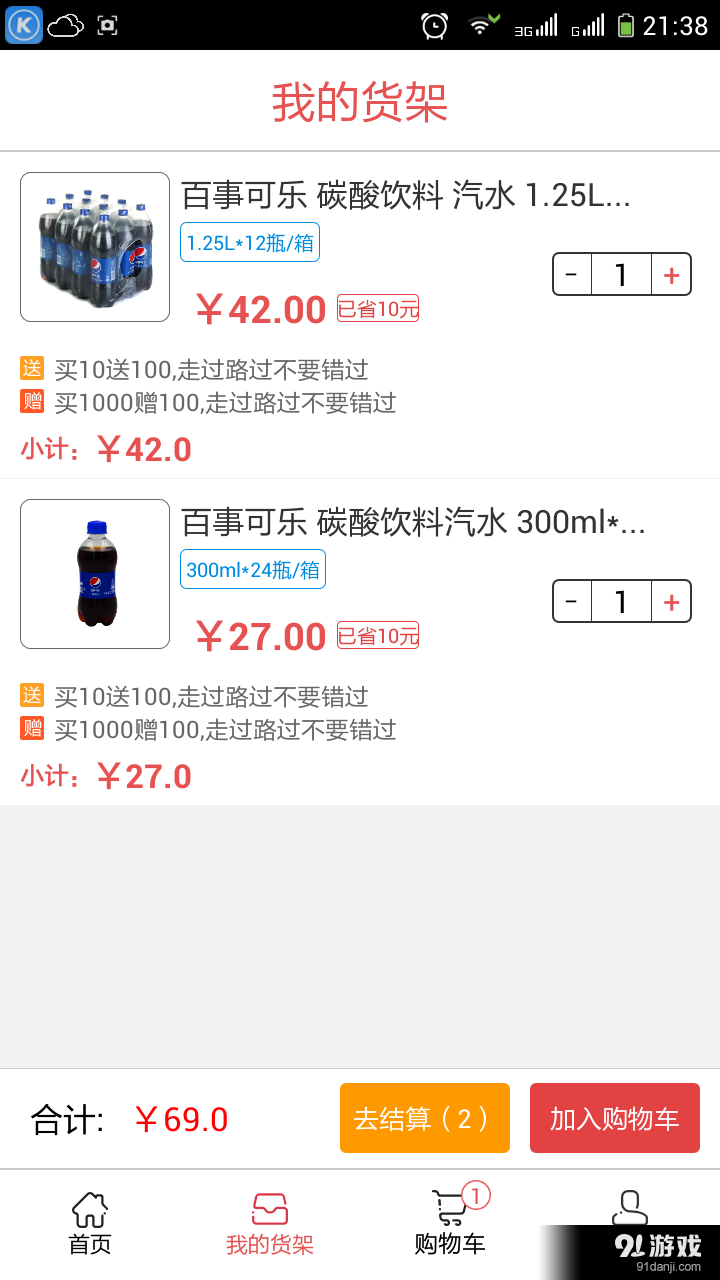Tap the 已省10元 savings label on first product
The height and width of the screenshot is (1280, 720).
(378, 310)
